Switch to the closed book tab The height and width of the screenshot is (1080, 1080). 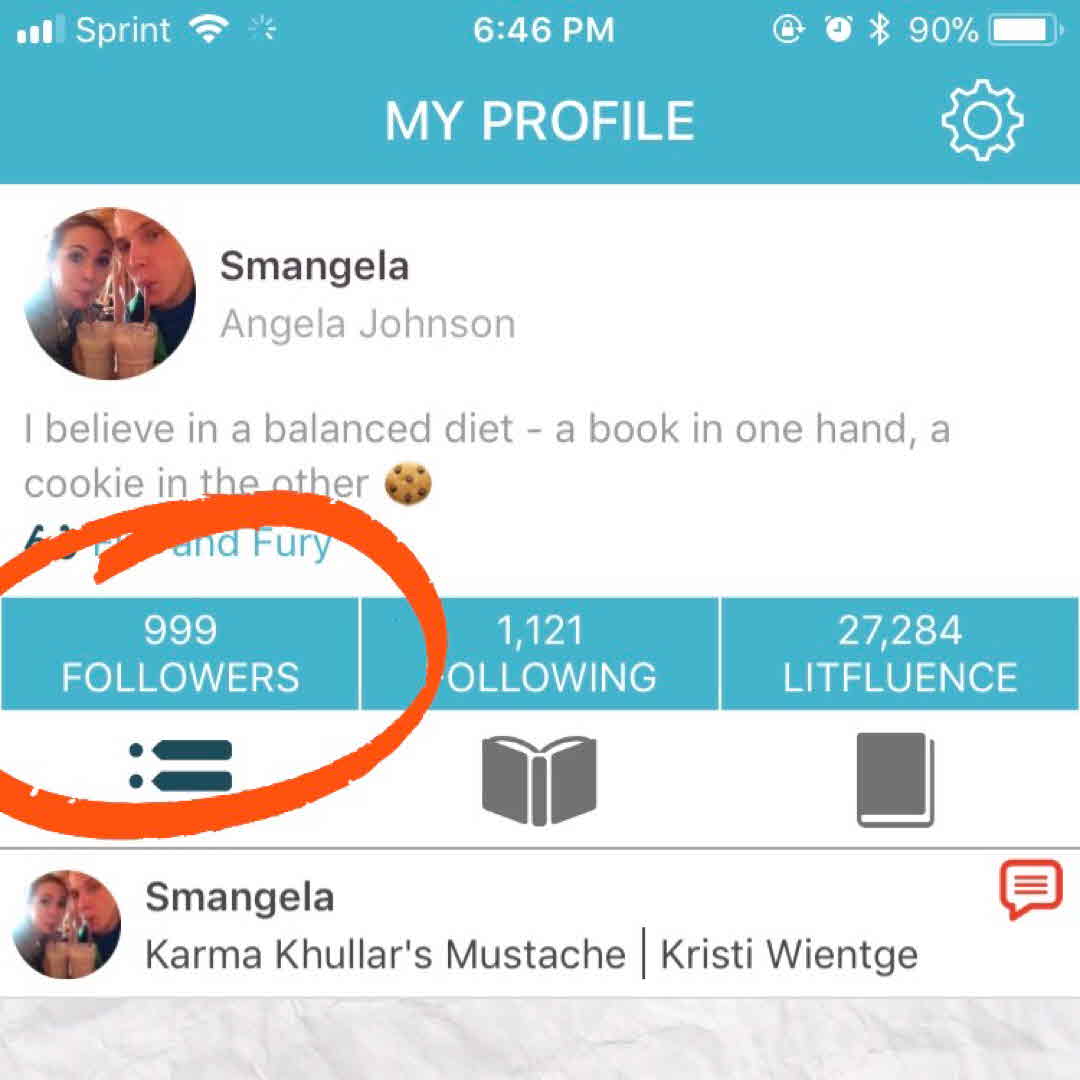pyautogui.click(x=896, y=780)
